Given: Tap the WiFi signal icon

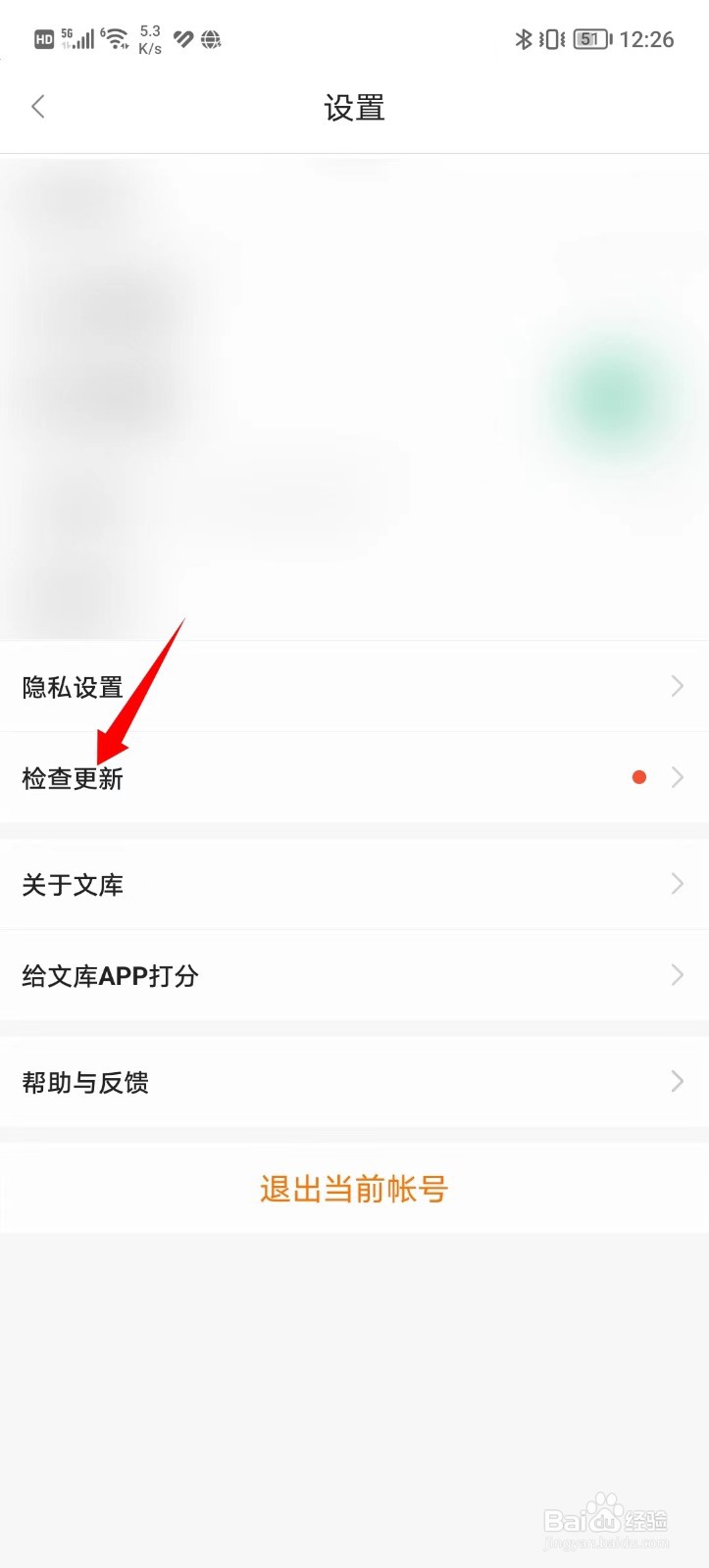Looking at the screenshot, I should click(x=114, y=37).
